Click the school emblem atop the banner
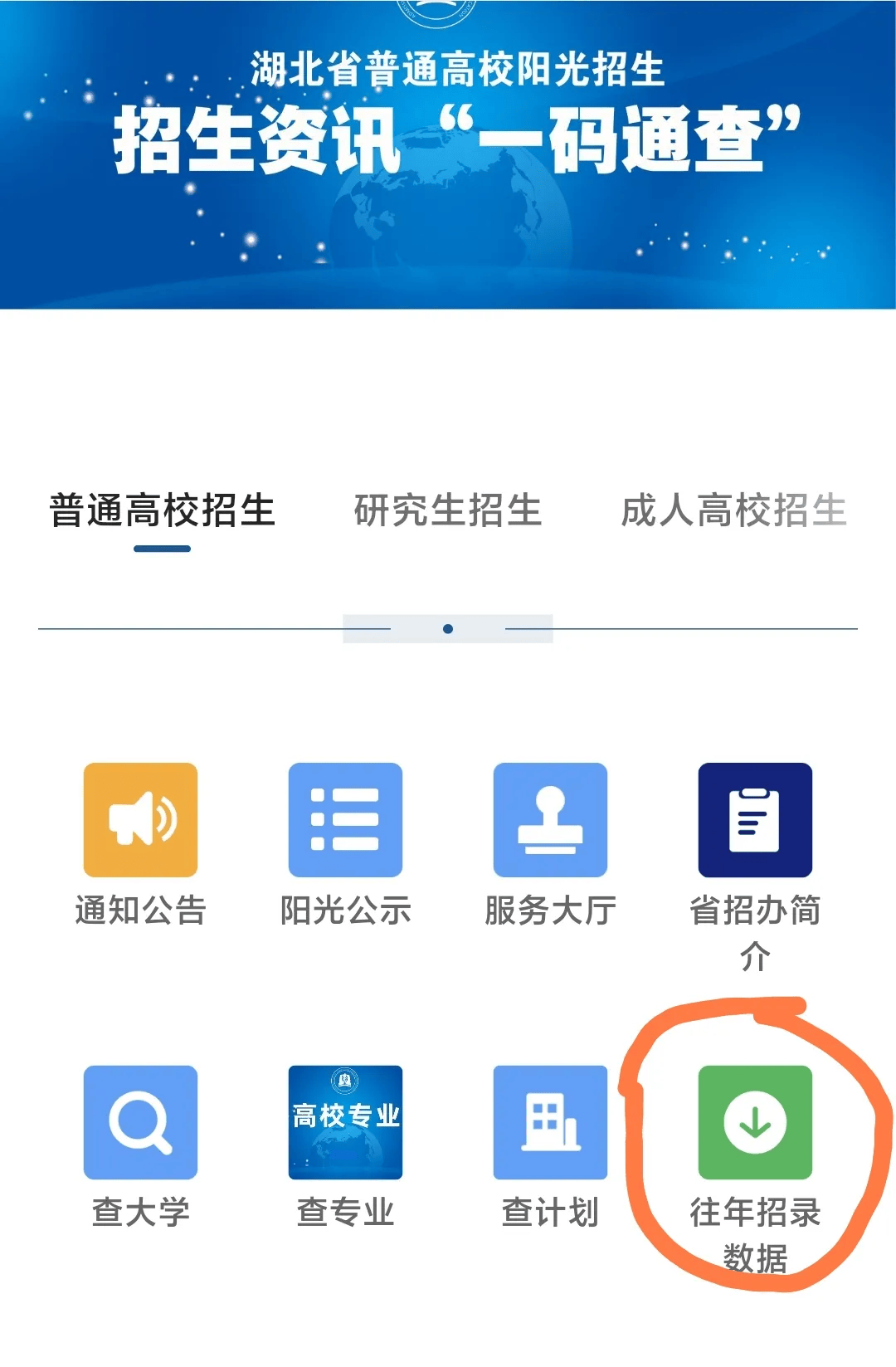896x1367 pixels. tap(438, 10)
